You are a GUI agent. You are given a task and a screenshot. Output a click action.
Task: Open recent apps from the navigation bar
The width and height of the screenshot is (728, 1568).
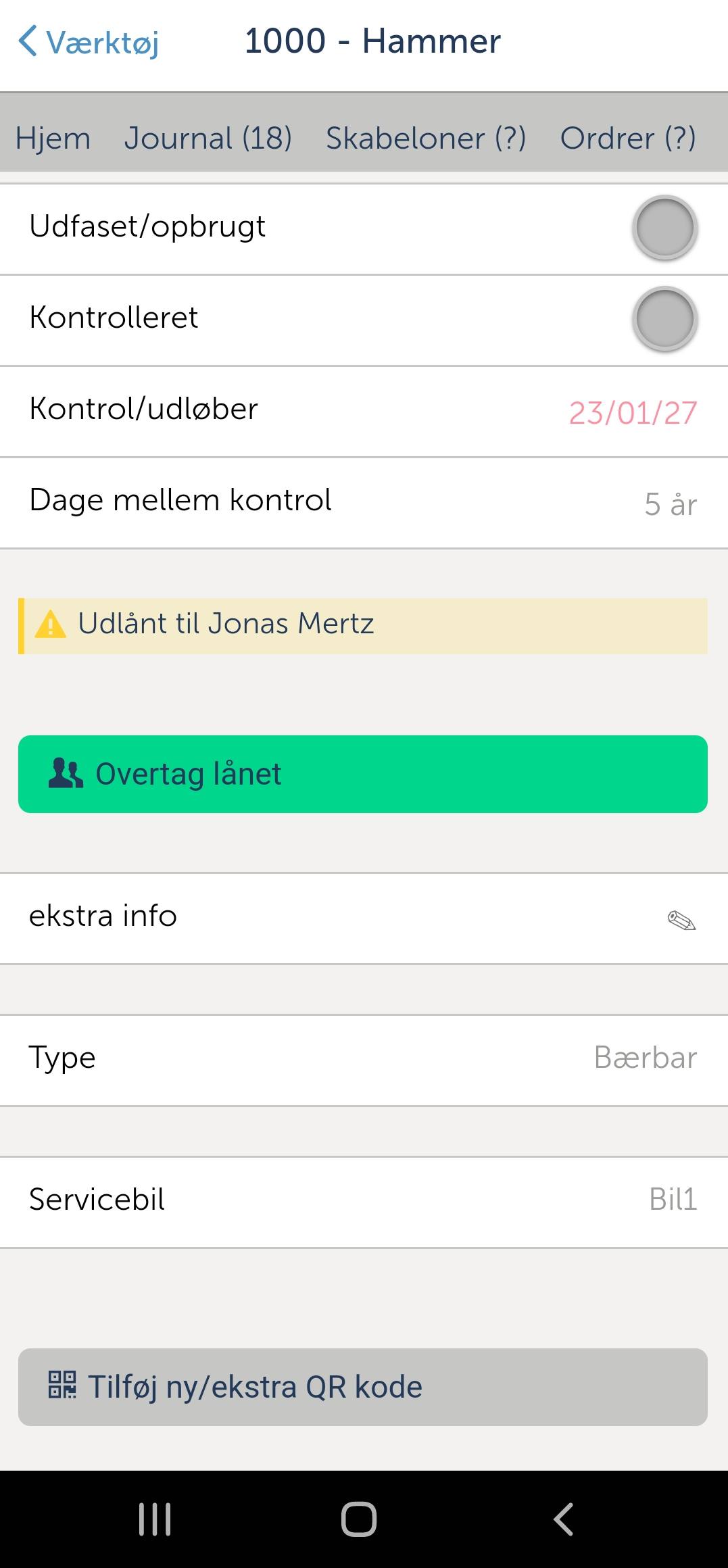[x=155, y=1519]
